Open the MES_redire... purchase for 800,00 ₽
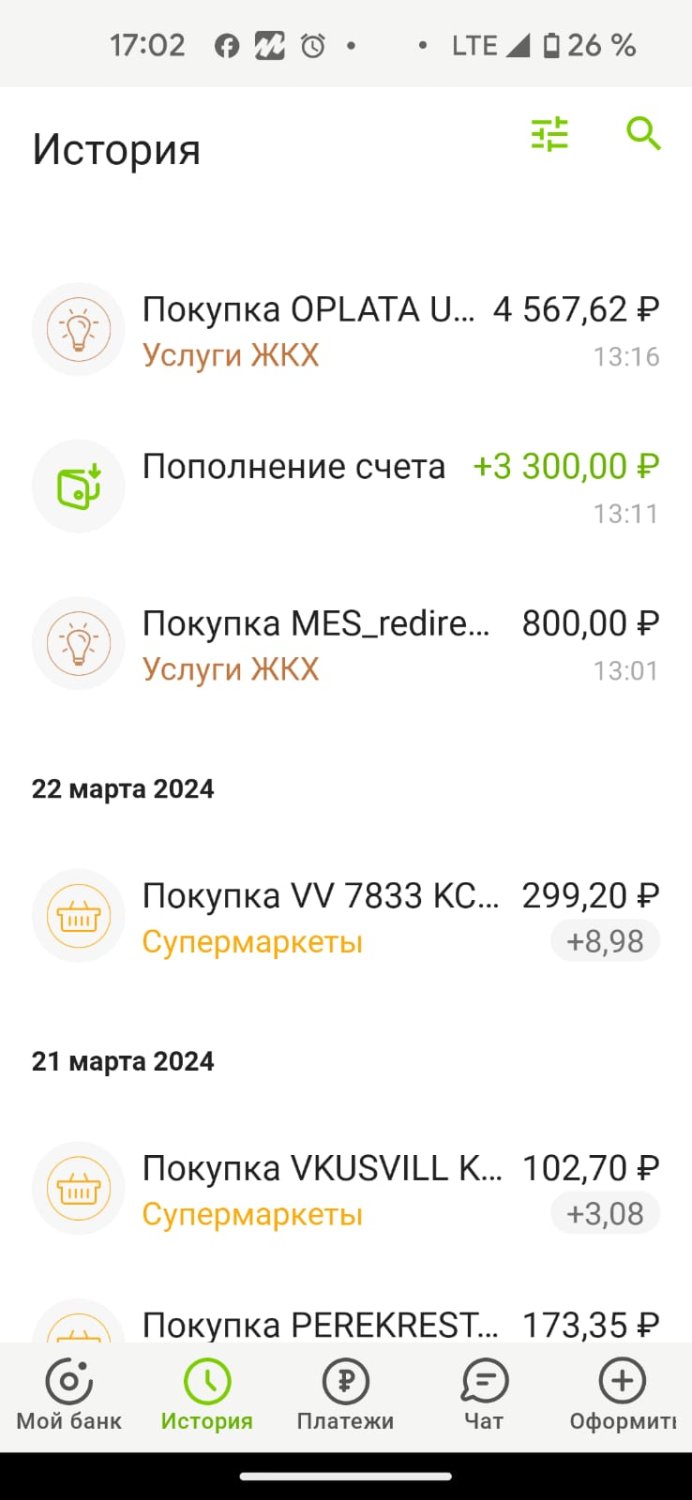692x1500 pixels. coord(346,644)
